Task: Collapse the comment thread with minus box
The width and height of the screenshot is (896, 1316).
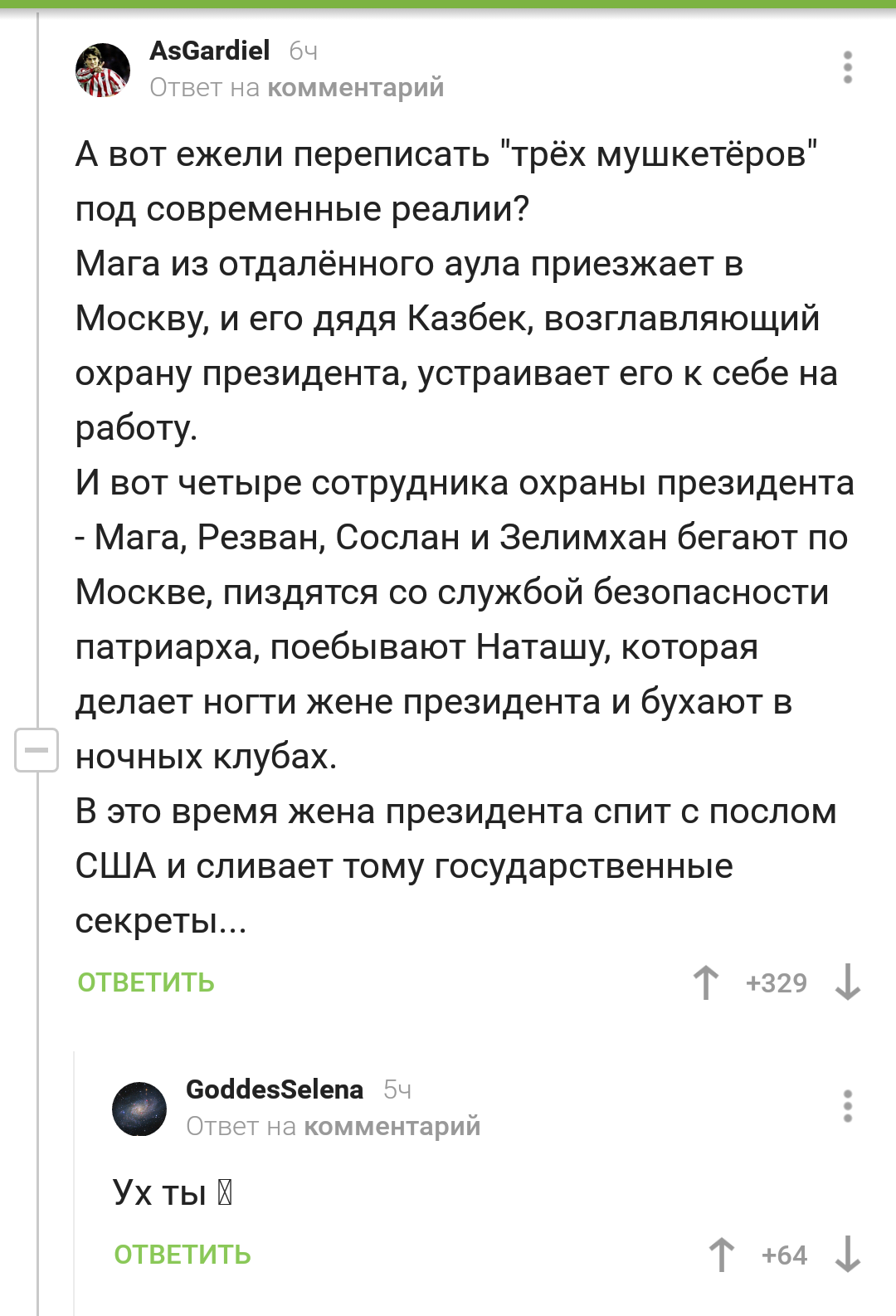Action: 37,750
